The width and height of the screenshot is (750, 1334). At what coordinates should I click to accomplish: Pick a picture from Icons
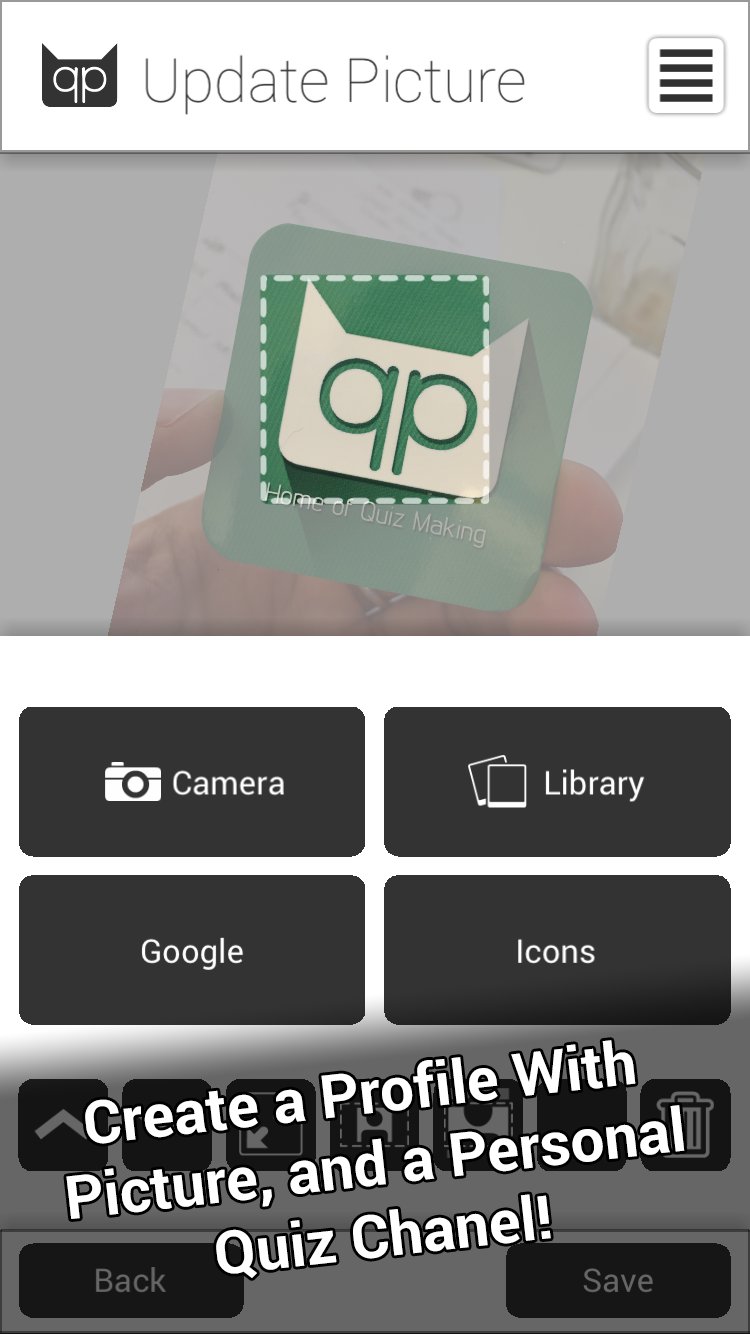tap(557, 950)
